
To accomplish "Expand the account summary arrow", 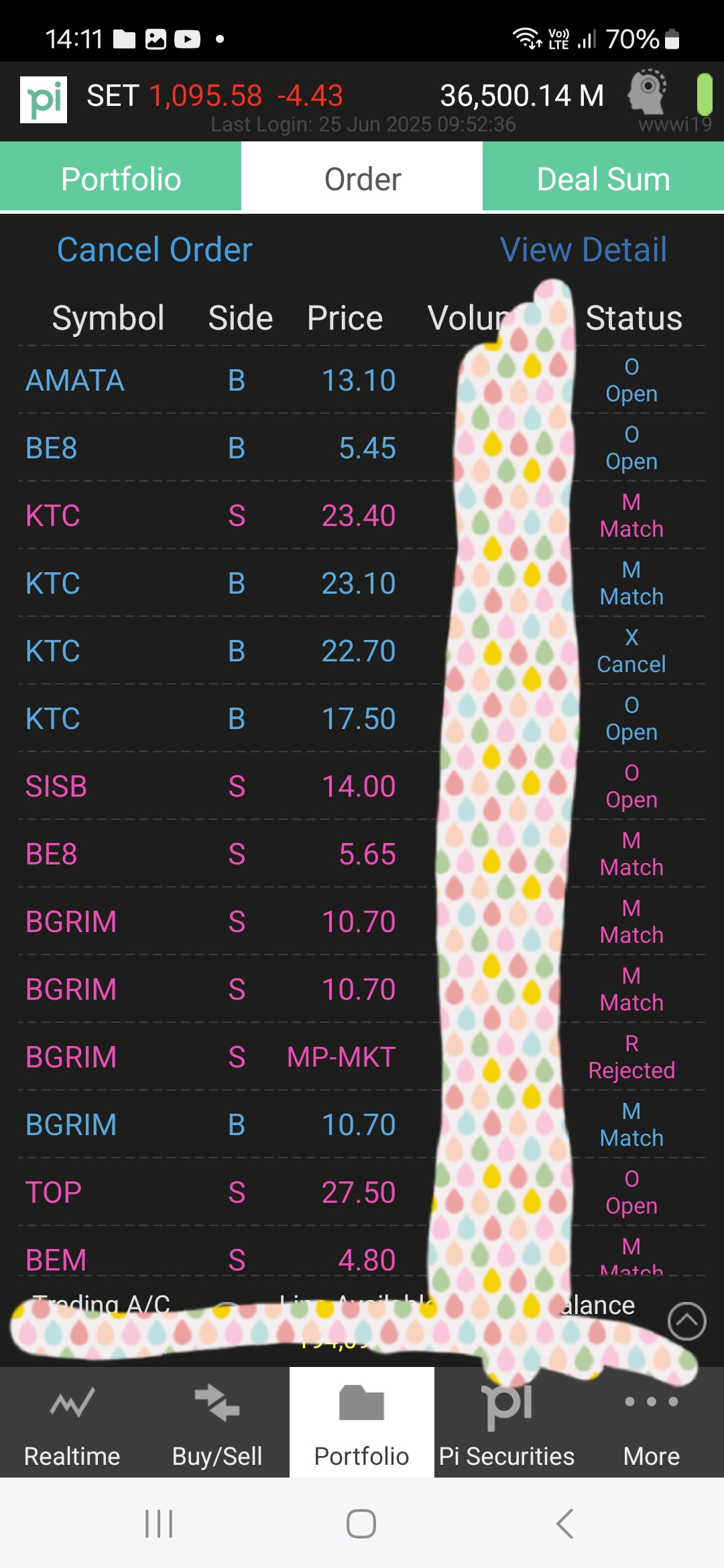I will [x=687, y=1321].
